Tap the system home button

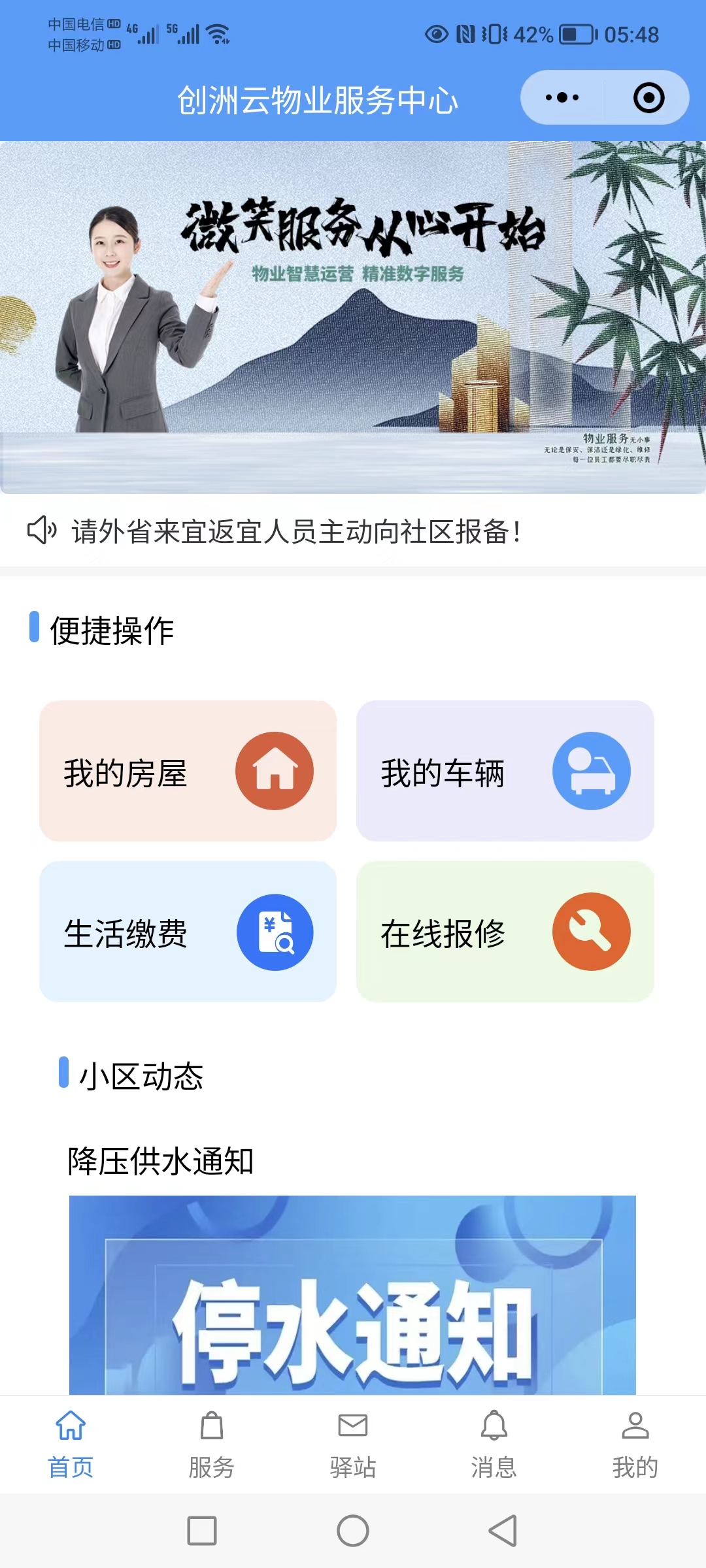(353, 1531)
